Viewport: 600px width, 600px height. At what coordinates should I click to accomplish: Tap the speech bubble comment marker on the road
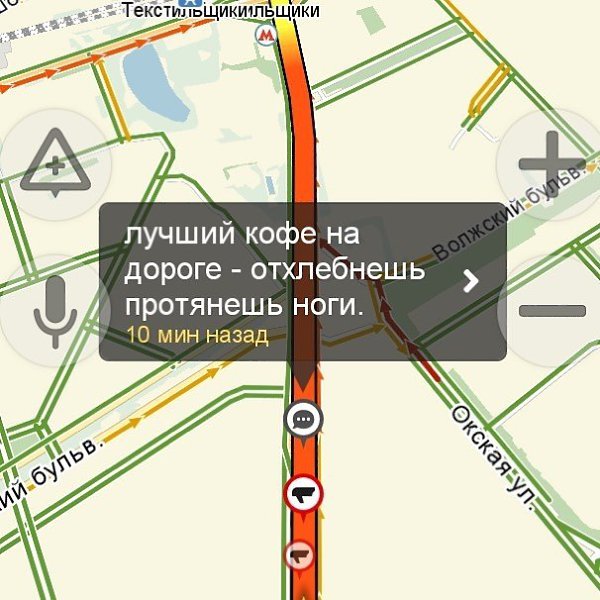click(303, 419)
